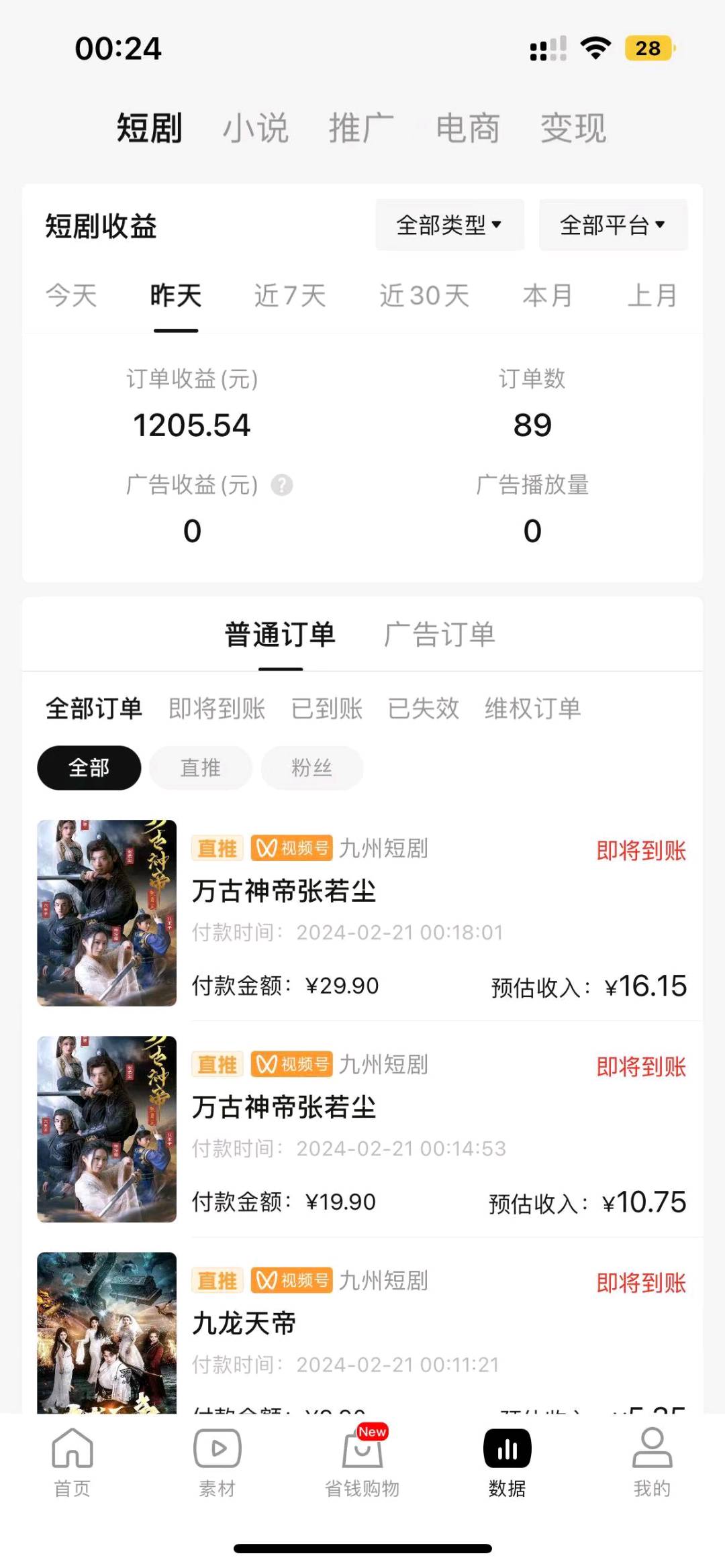Choose the 粉丝 chip
725x1568 pixels.
[312, 768]
